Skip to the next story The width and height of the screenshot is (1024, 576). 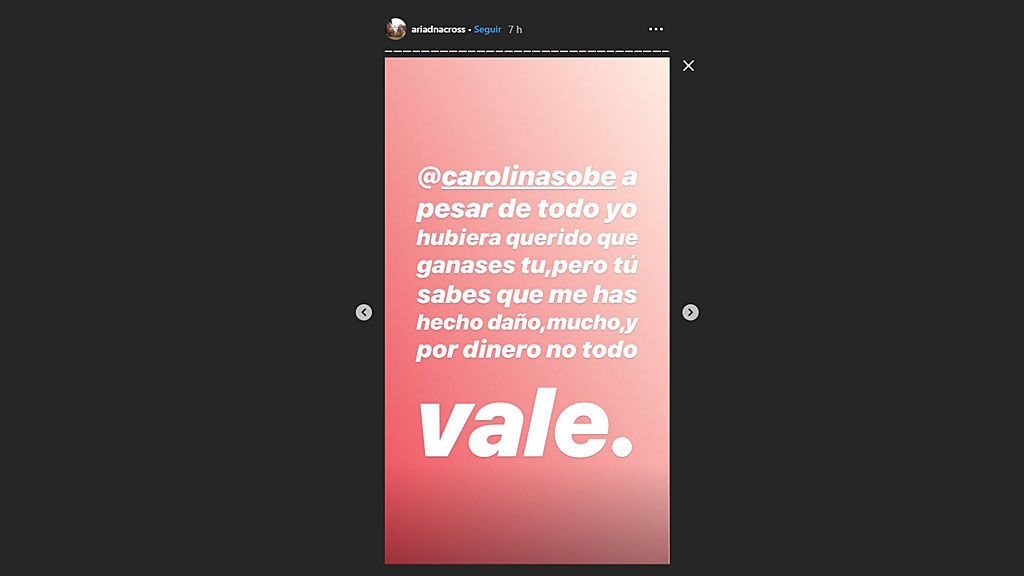coord(690,312)
